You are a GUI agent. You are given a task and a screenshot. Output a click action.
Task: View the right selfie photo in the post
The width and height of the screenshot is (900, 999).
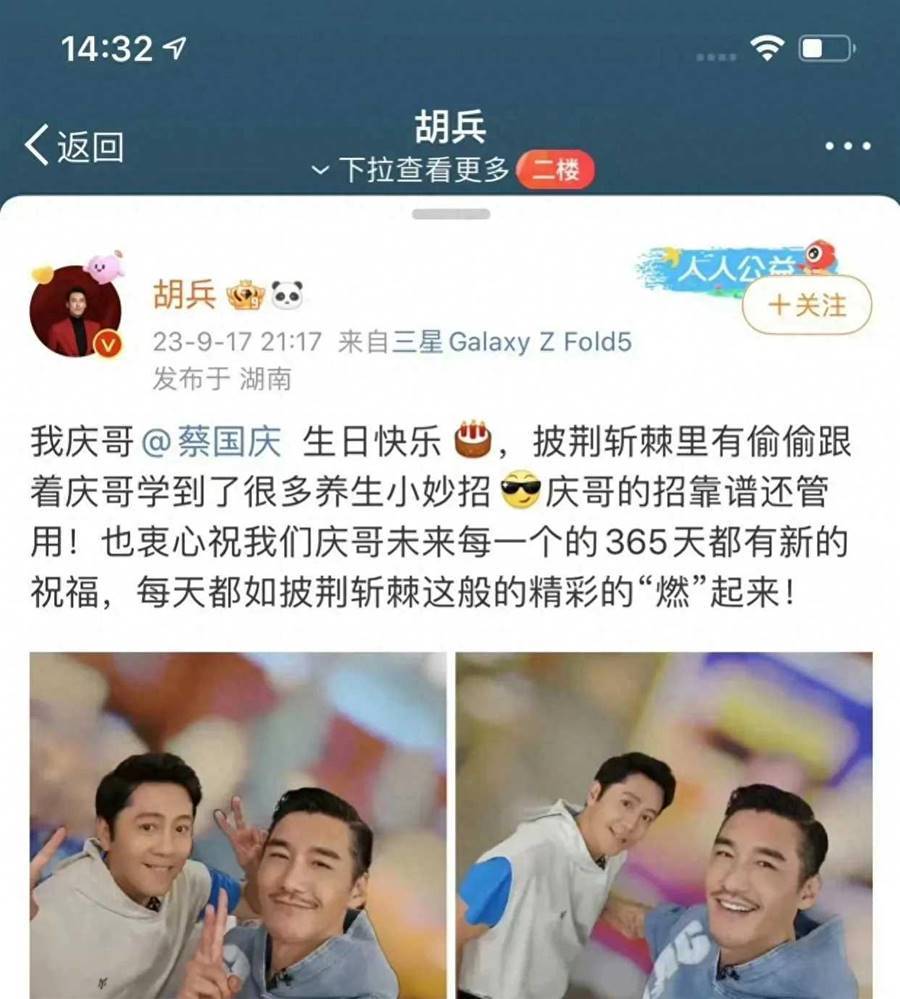pyautogui.click(x=664, y=825)
